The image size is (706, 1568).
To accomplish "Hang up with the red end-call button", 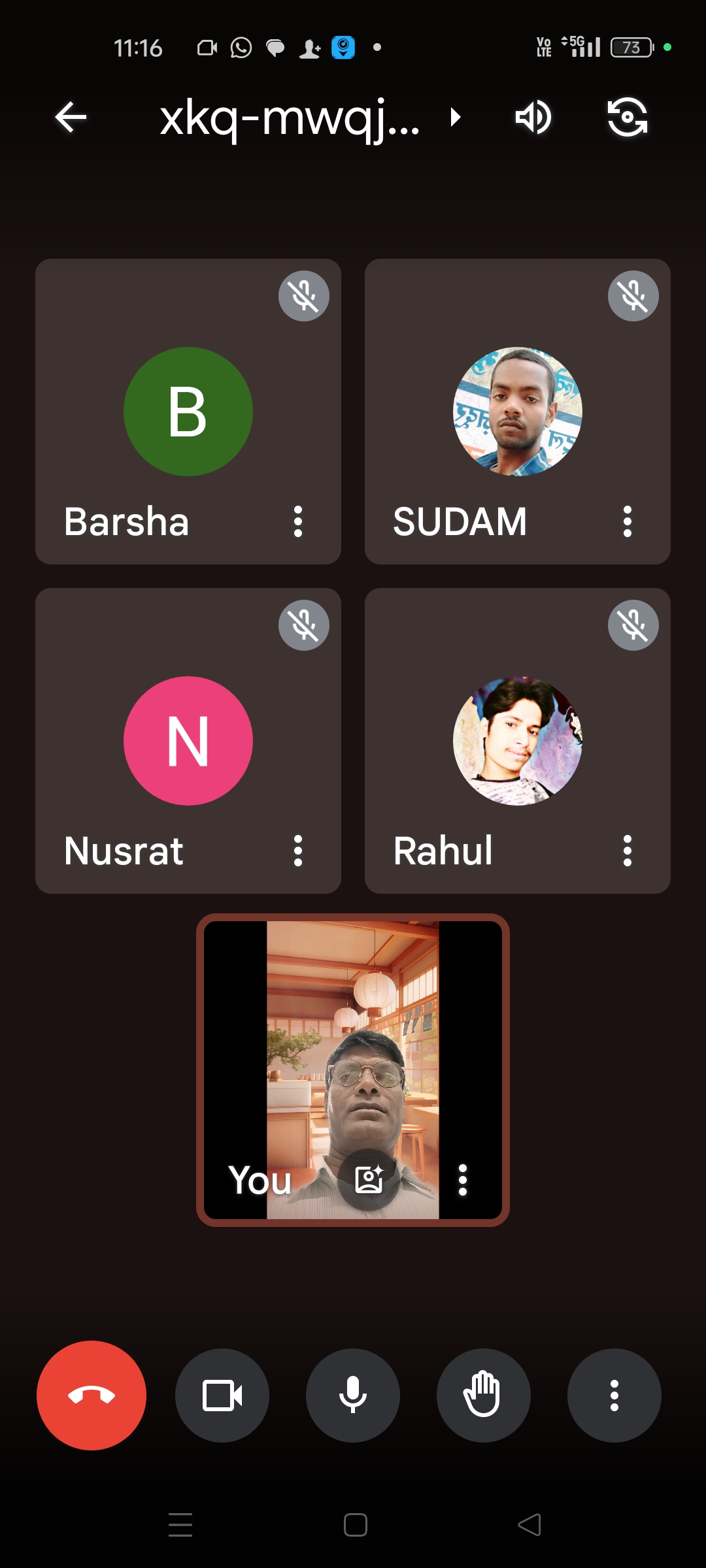I will click(92, 1396).
